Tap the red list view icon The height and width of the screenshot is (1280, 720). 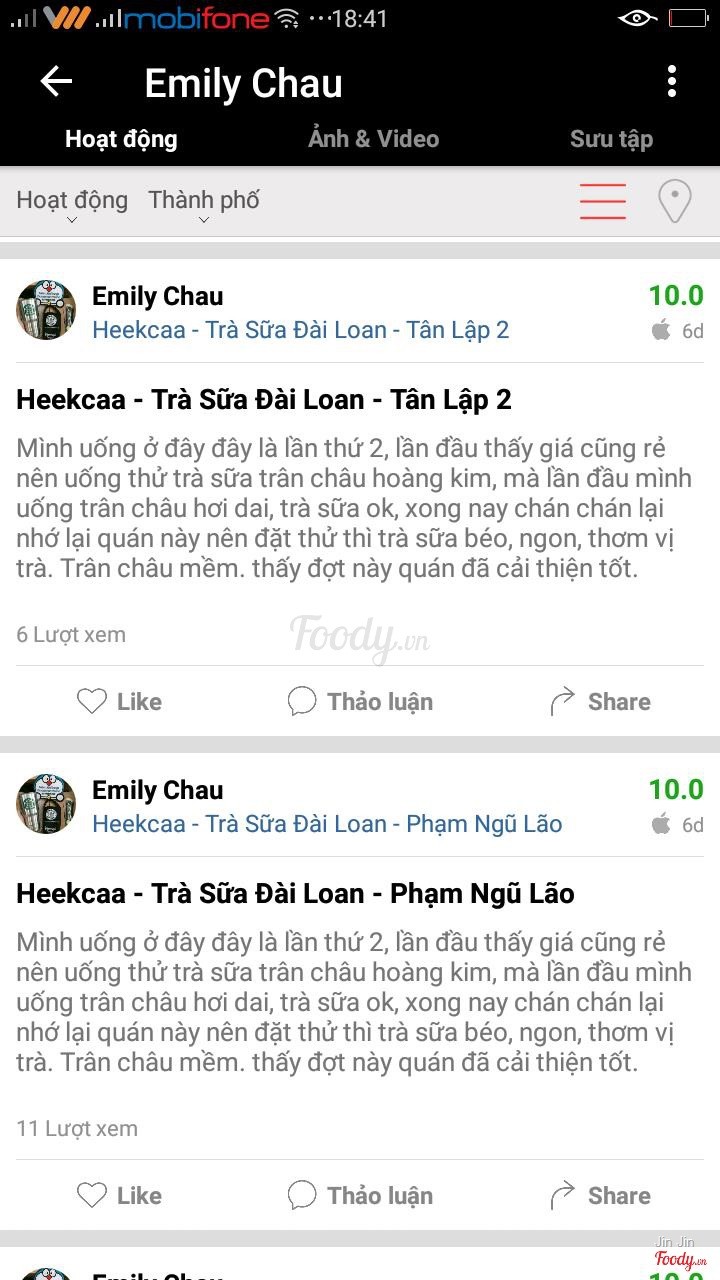pos(603,202)
